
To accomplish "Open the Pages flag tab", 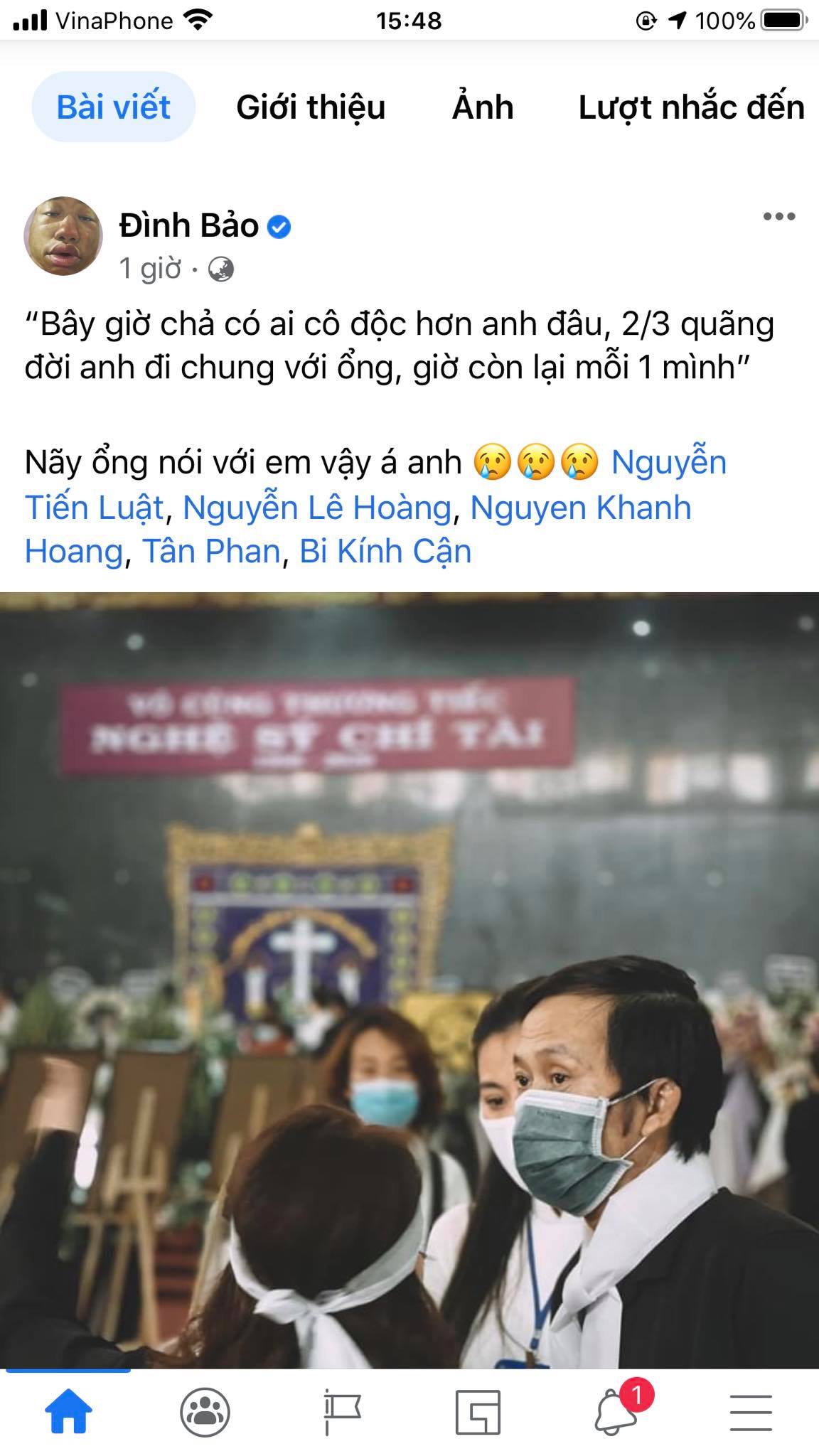I will [342, 1412].
